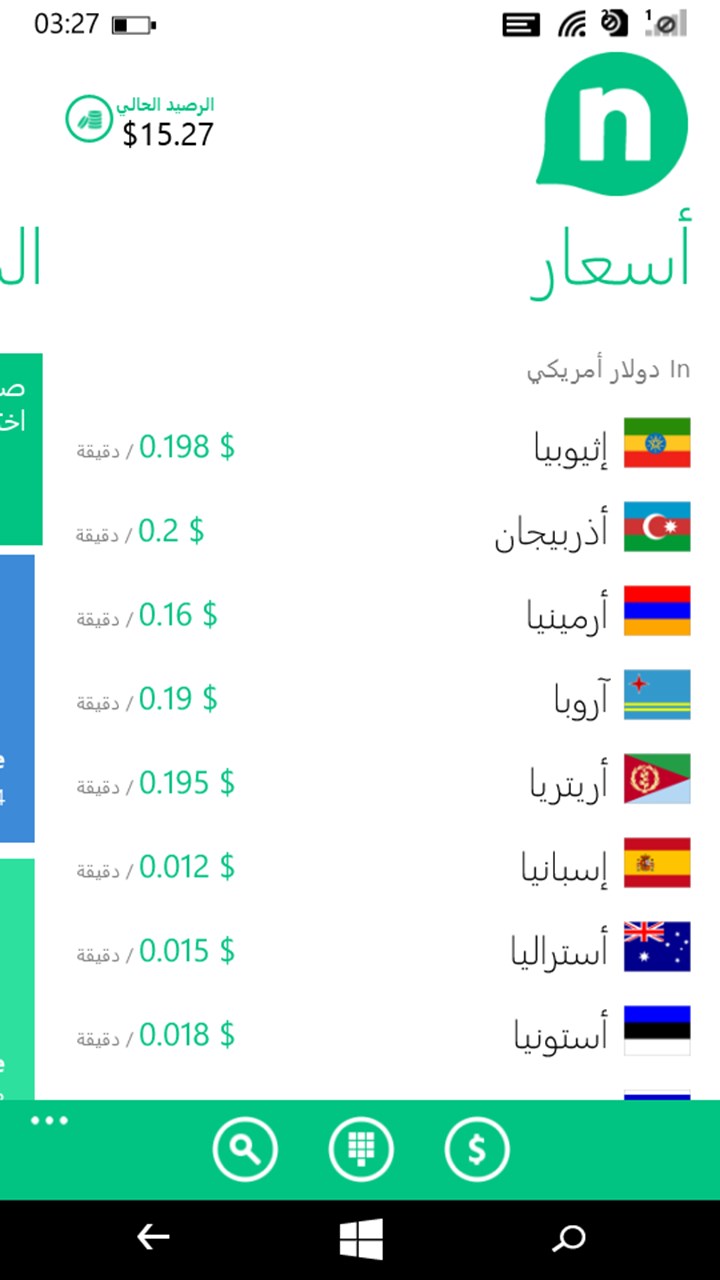Tap the dollar sign credit icon
Image resolution: width=720 pixels, height=1280 pixels.
coord(477,1150)
